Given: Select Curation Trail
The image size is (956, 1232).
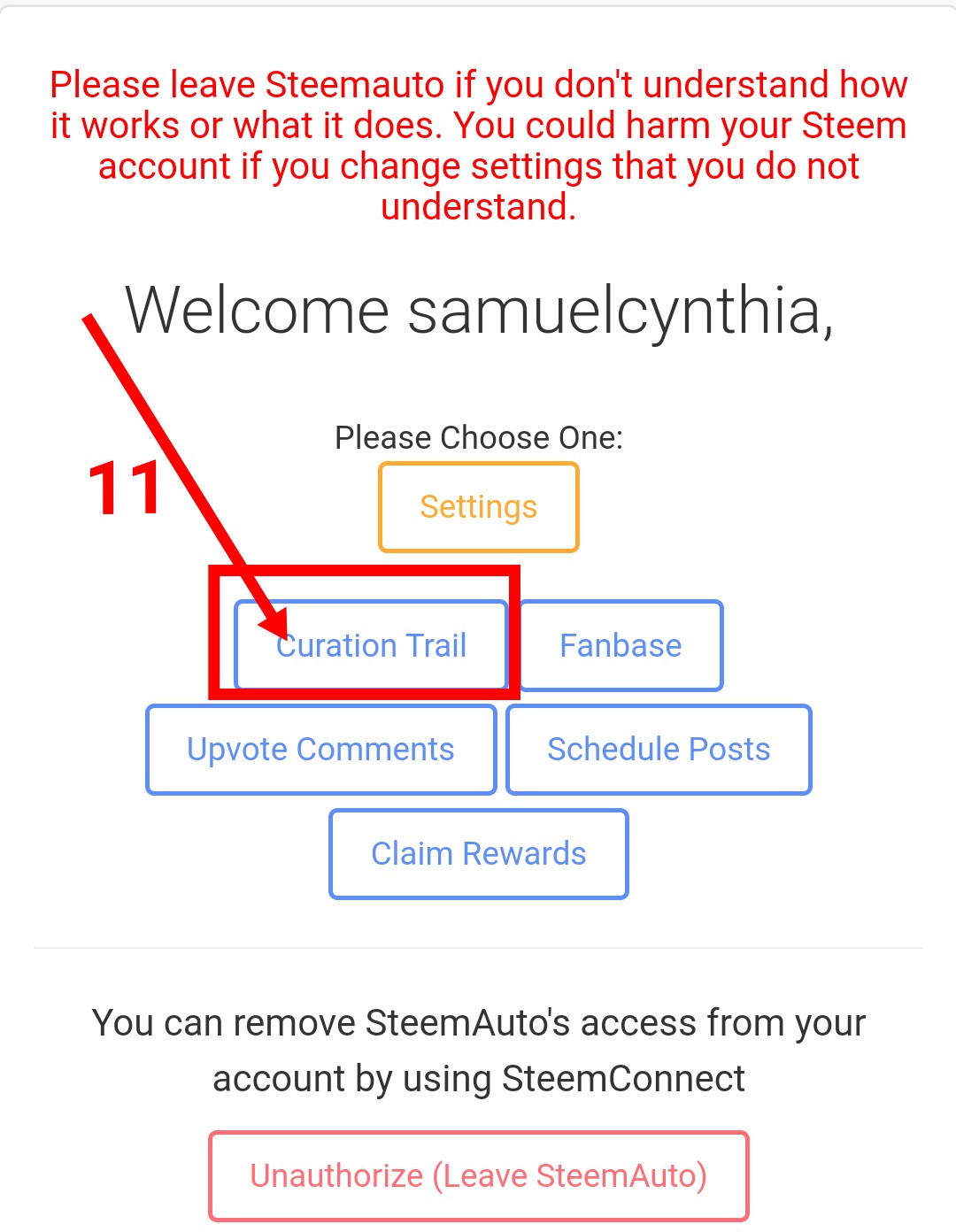Looking at the screenshot, I should pyautogui.click(x=371, y=645).
